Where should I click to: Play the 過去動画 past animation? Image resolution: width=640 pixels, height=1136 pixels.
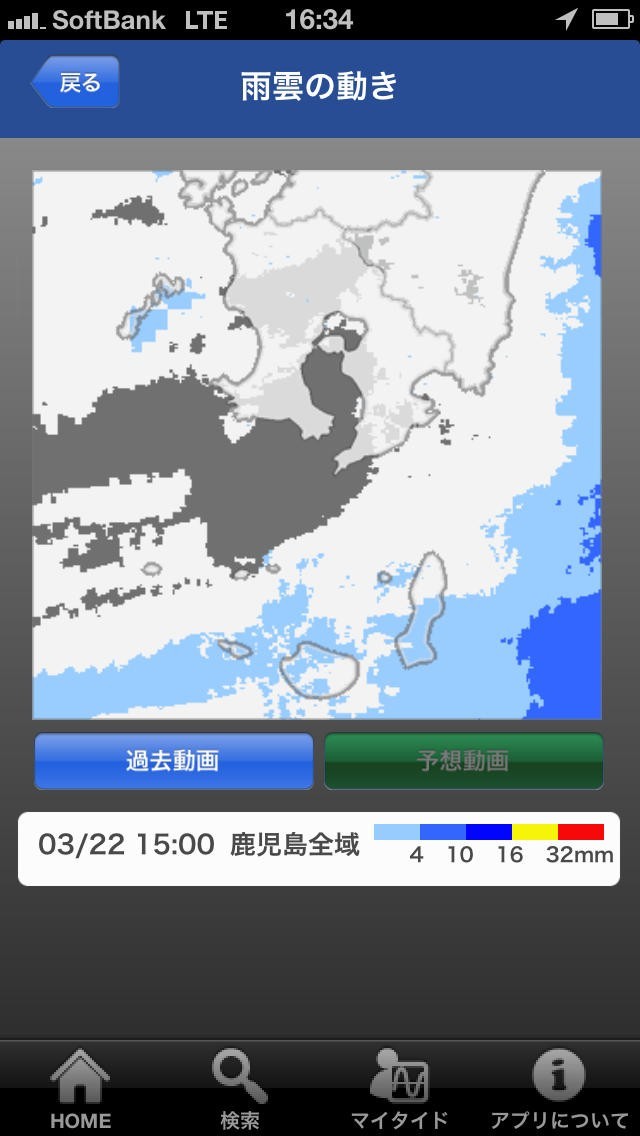[x=174, y=761]
